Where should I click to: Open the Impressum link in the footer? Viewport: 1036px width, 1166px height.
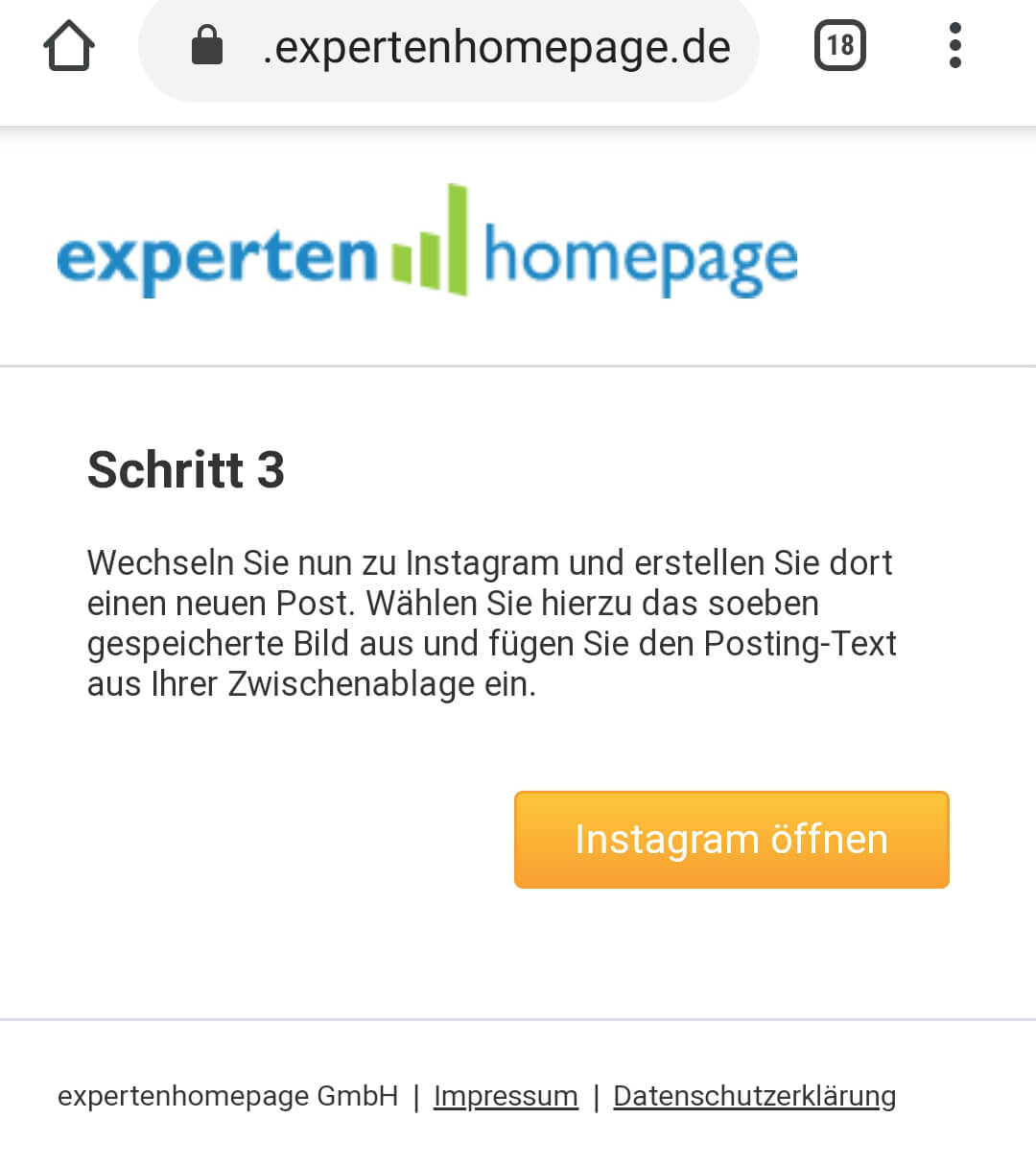[506, 1095]
